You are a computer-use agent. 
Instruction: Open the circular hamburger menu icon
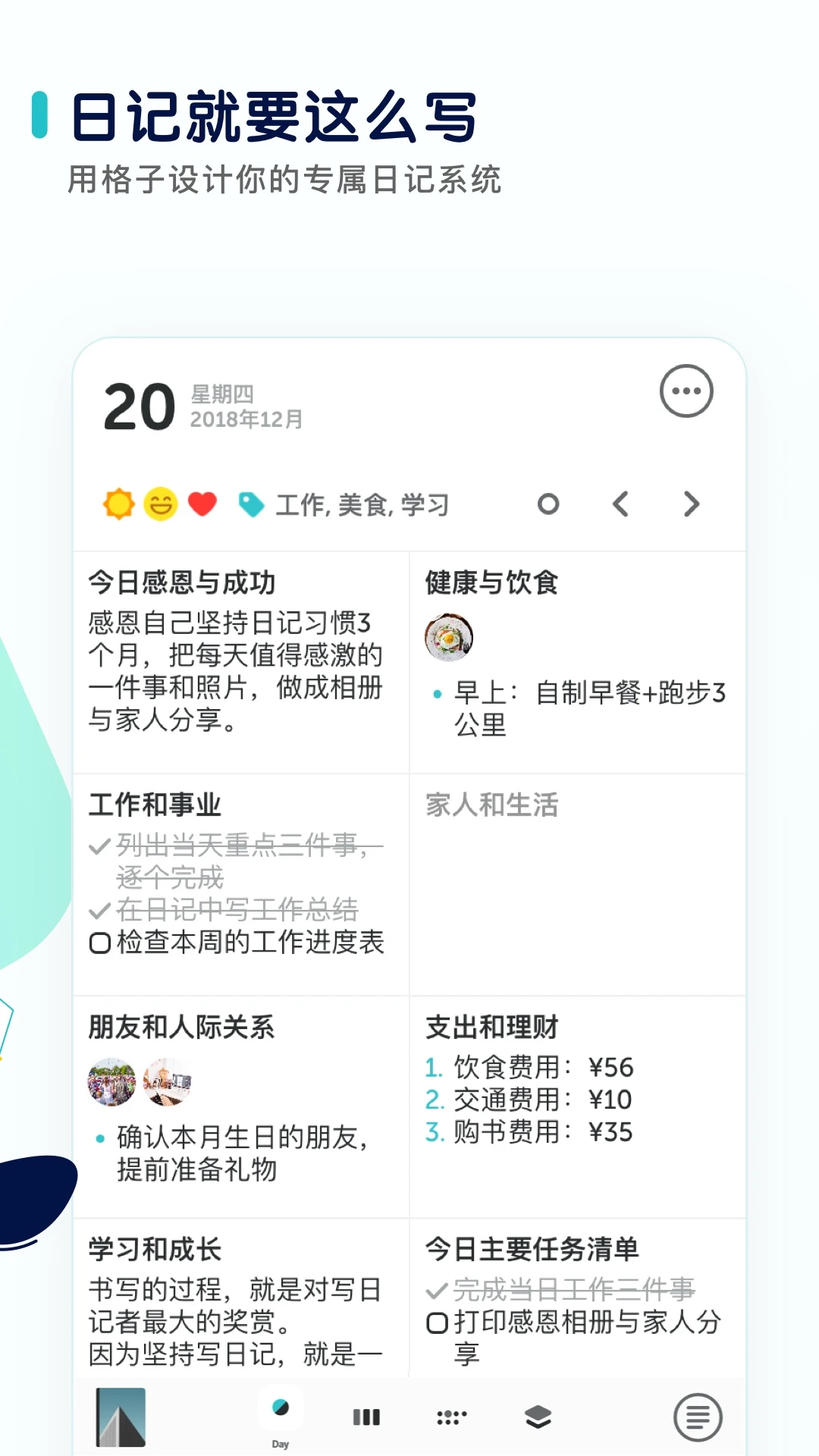[x=696, y=1415]
